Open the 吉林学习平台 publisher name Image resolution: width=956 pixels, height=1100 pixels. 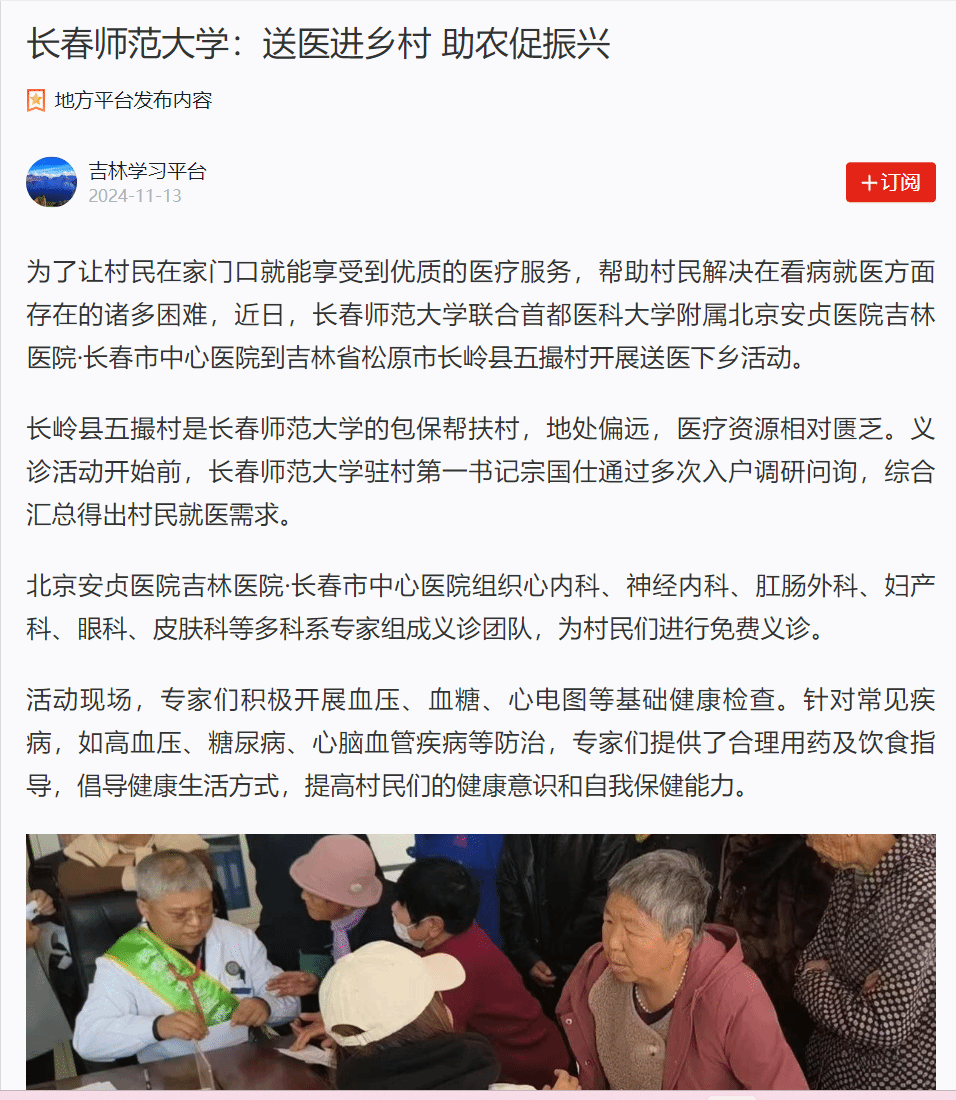click(x=147, y=171)
